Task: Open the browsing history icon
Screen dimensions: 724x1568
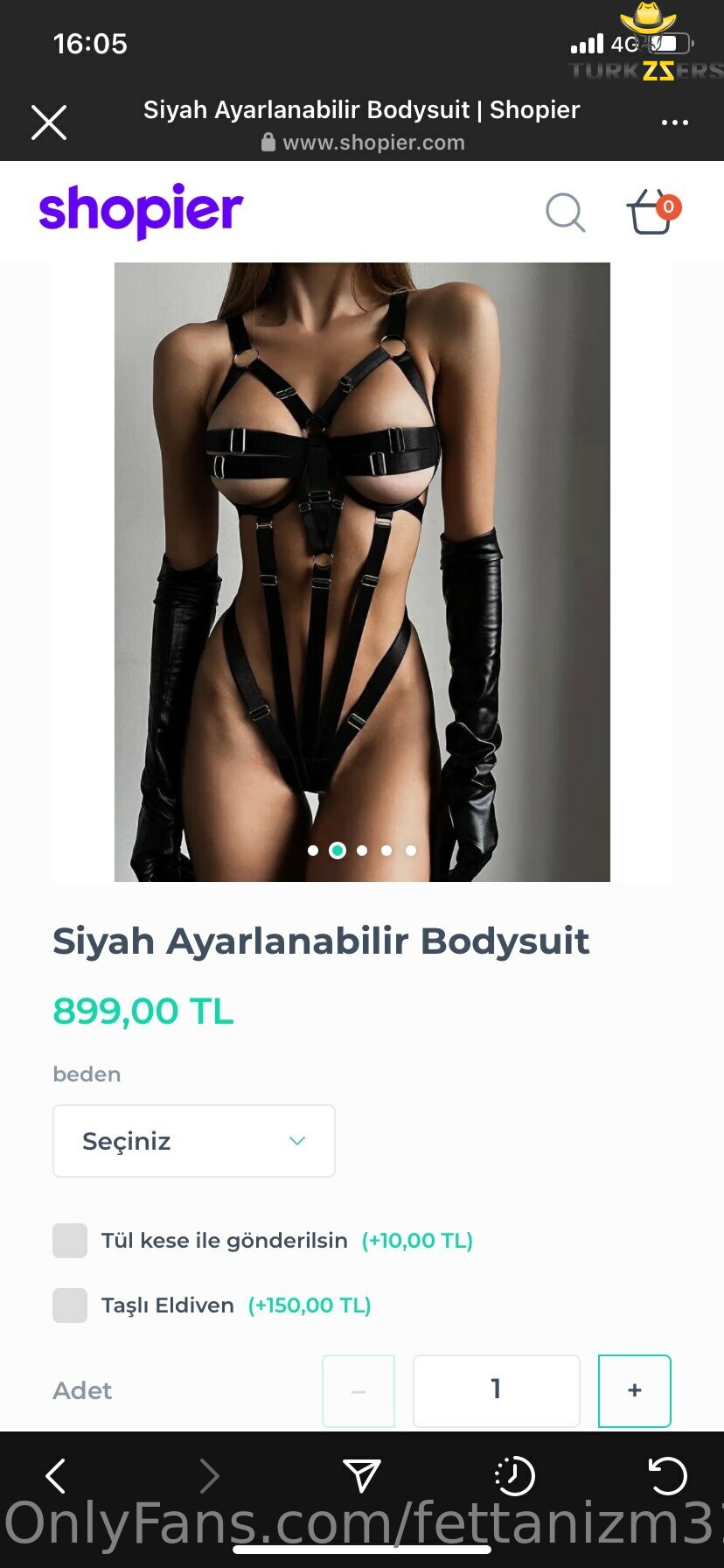Action: coord(514,1475)
